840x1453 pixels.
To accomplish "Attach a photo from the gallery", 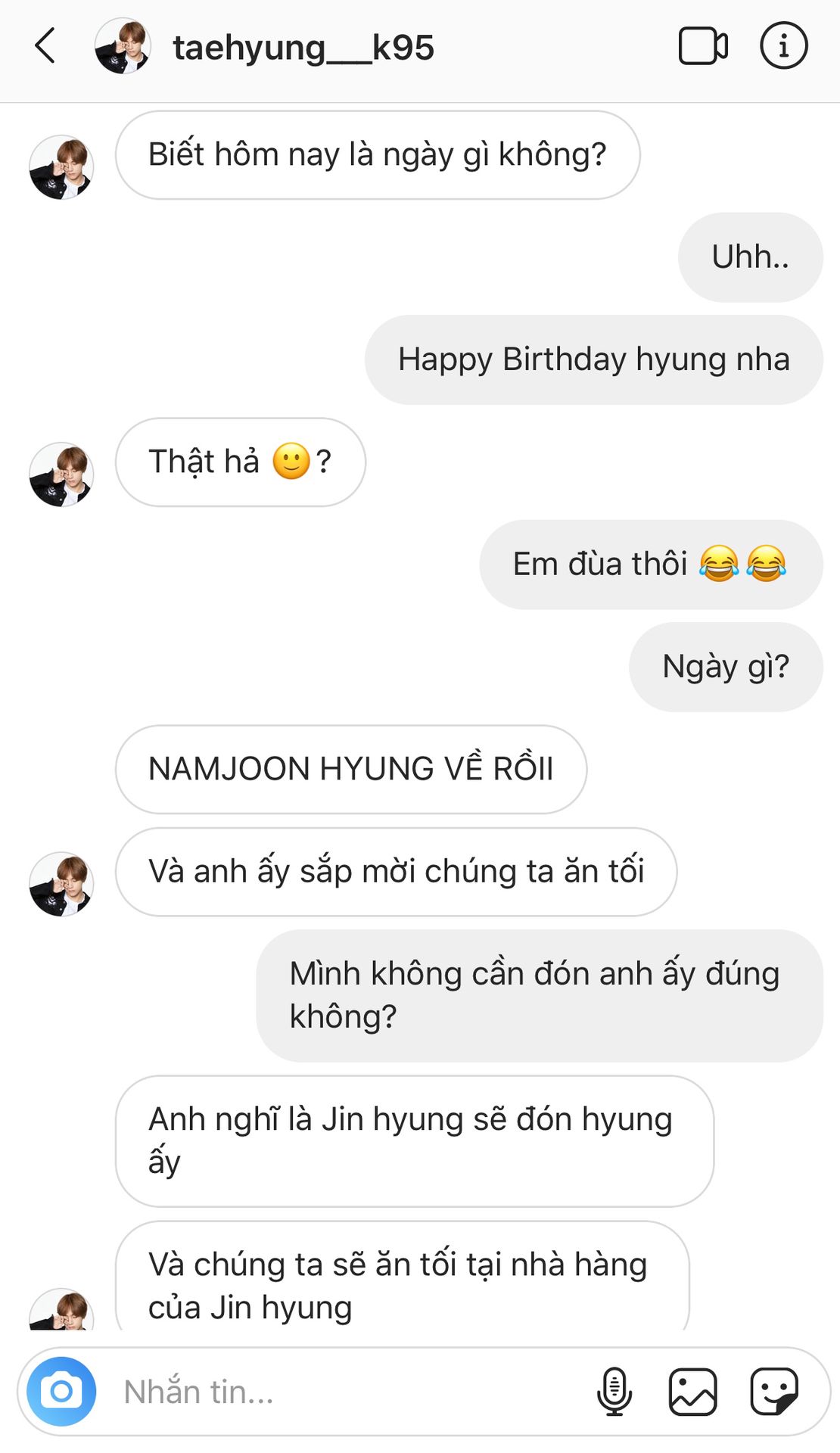I will (692, 1391).
